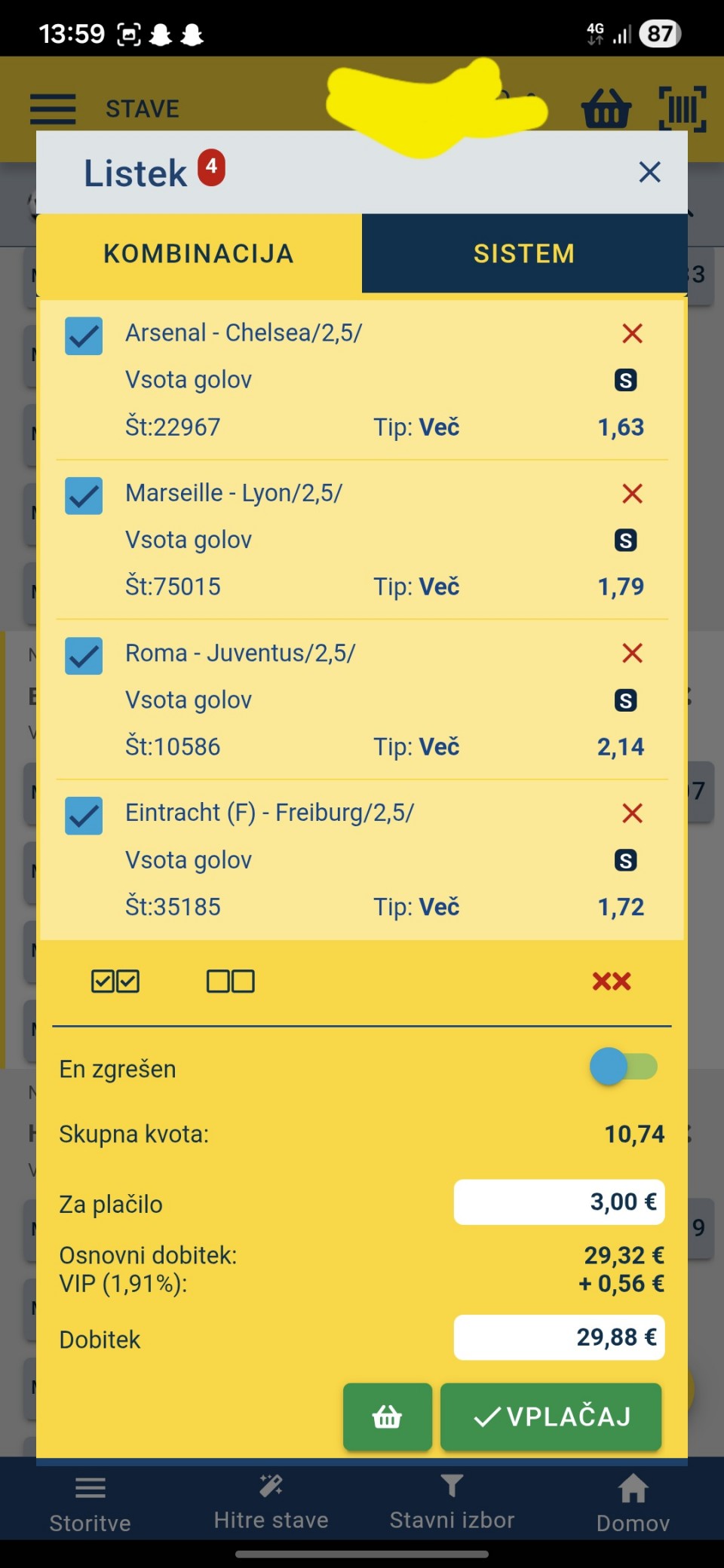The height and width of the screenshot is (1568, 724).
Task: Select the KOMBINACIJA tab
Action: (x=198, y=253)
